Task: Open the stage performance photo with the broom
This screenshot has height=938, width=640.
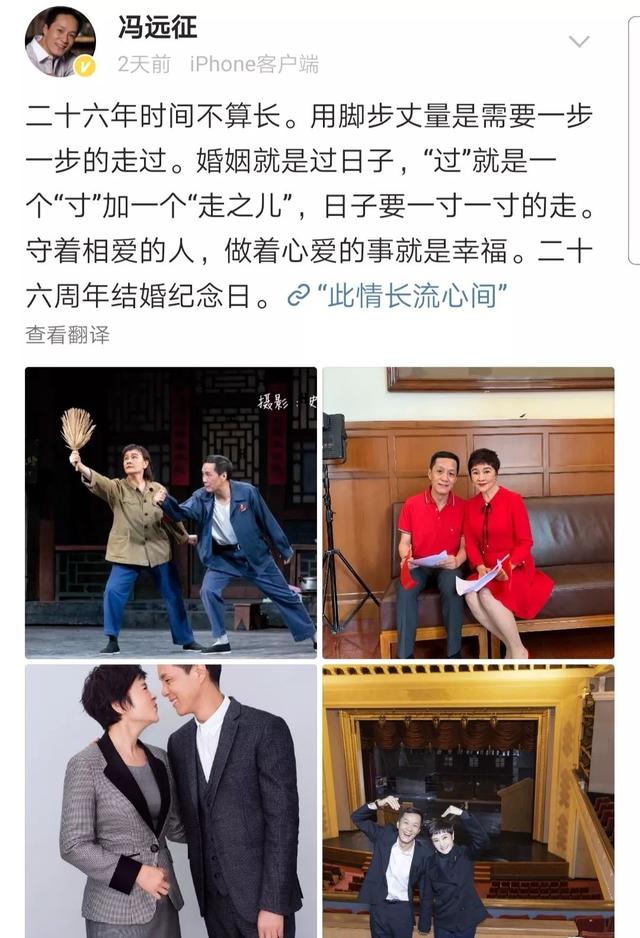Action: (171, 512)
